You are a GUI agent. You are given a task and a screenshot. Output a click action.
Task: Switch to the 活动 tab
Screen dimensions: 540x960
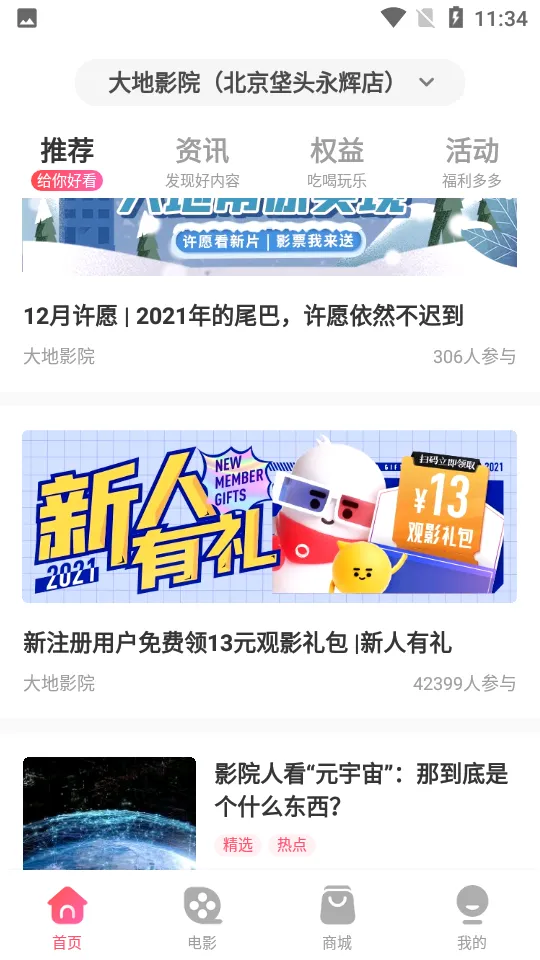coord(471,163)
